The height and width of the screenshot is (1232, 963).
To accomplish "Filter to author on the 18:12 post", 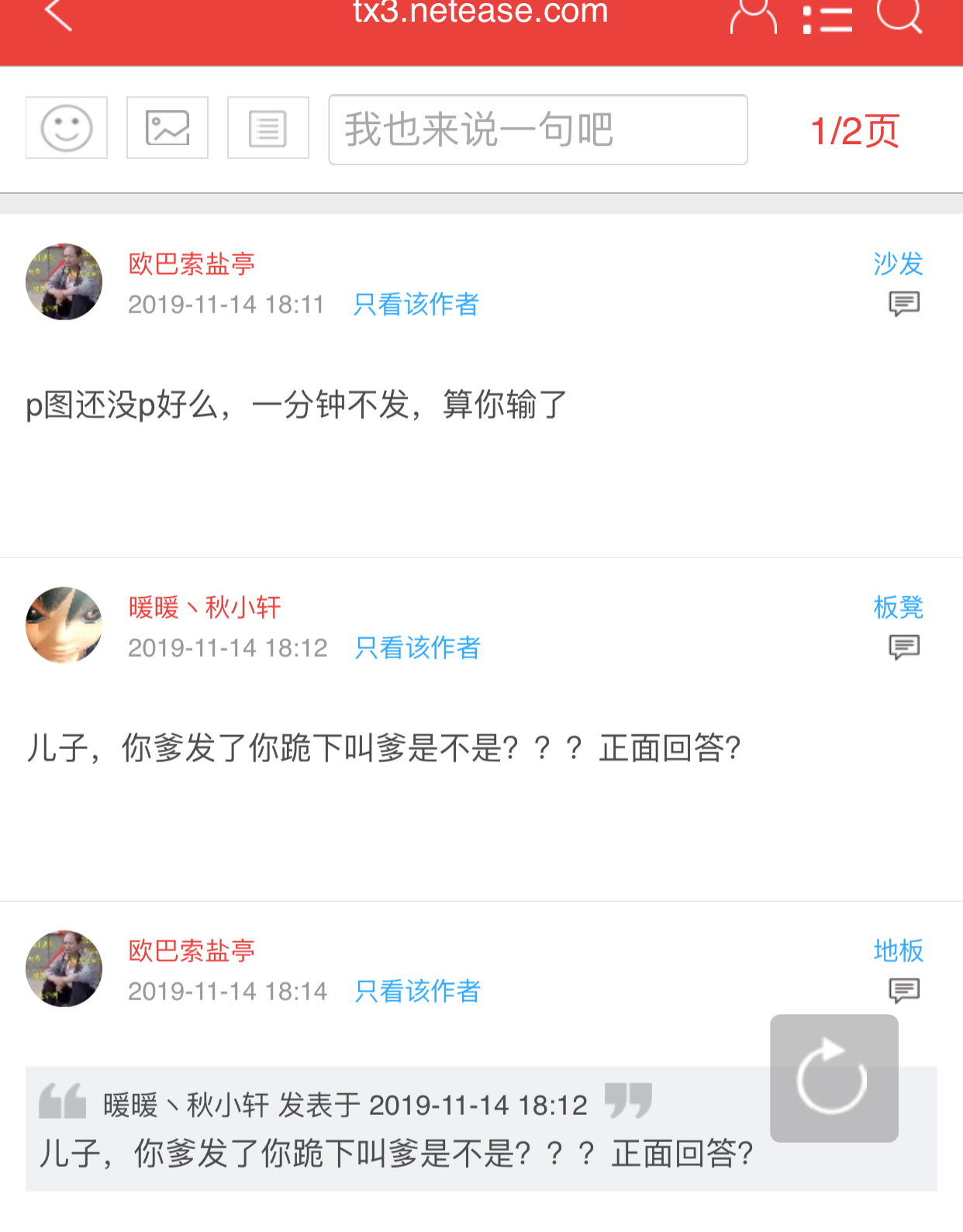I will coord(418,648).
